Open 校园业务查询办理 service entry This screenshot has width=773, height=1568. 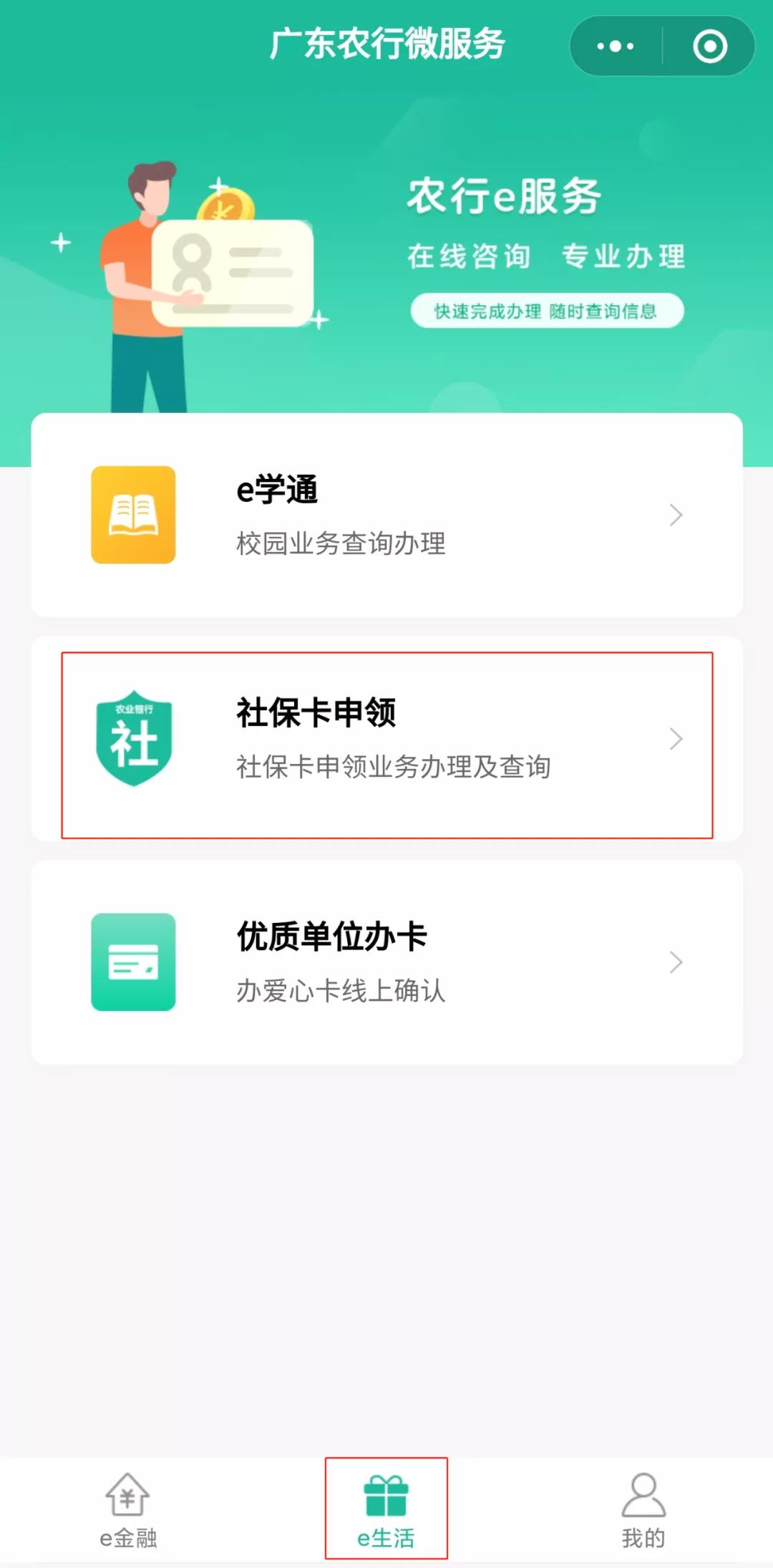342,544
